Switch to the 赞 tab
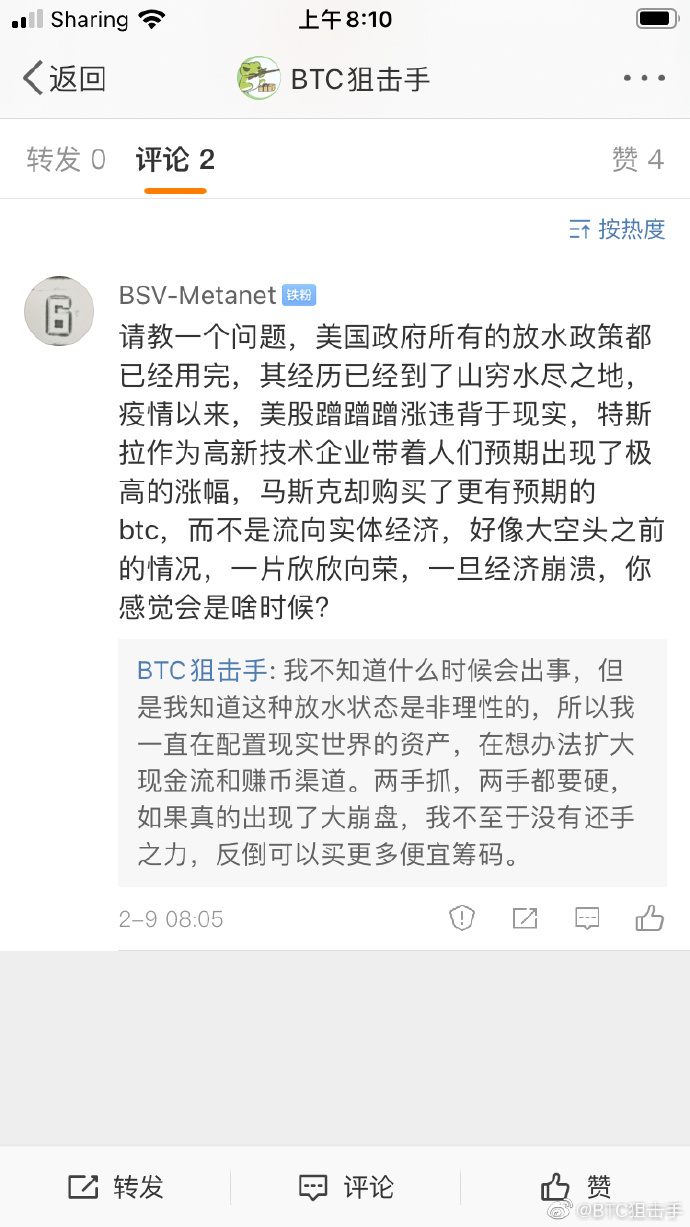 pos(637,160)
